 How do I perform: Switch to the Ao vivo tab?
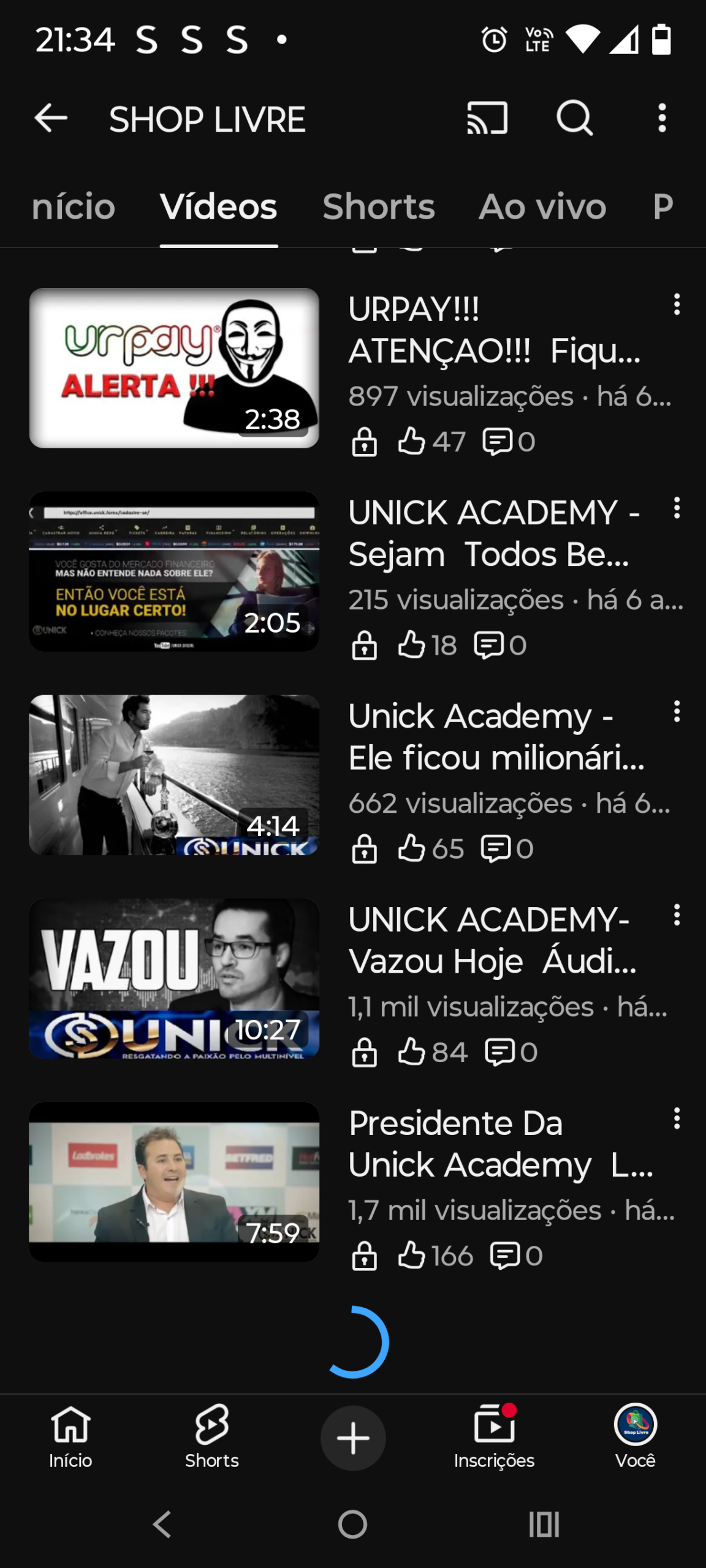coord(542,207)
